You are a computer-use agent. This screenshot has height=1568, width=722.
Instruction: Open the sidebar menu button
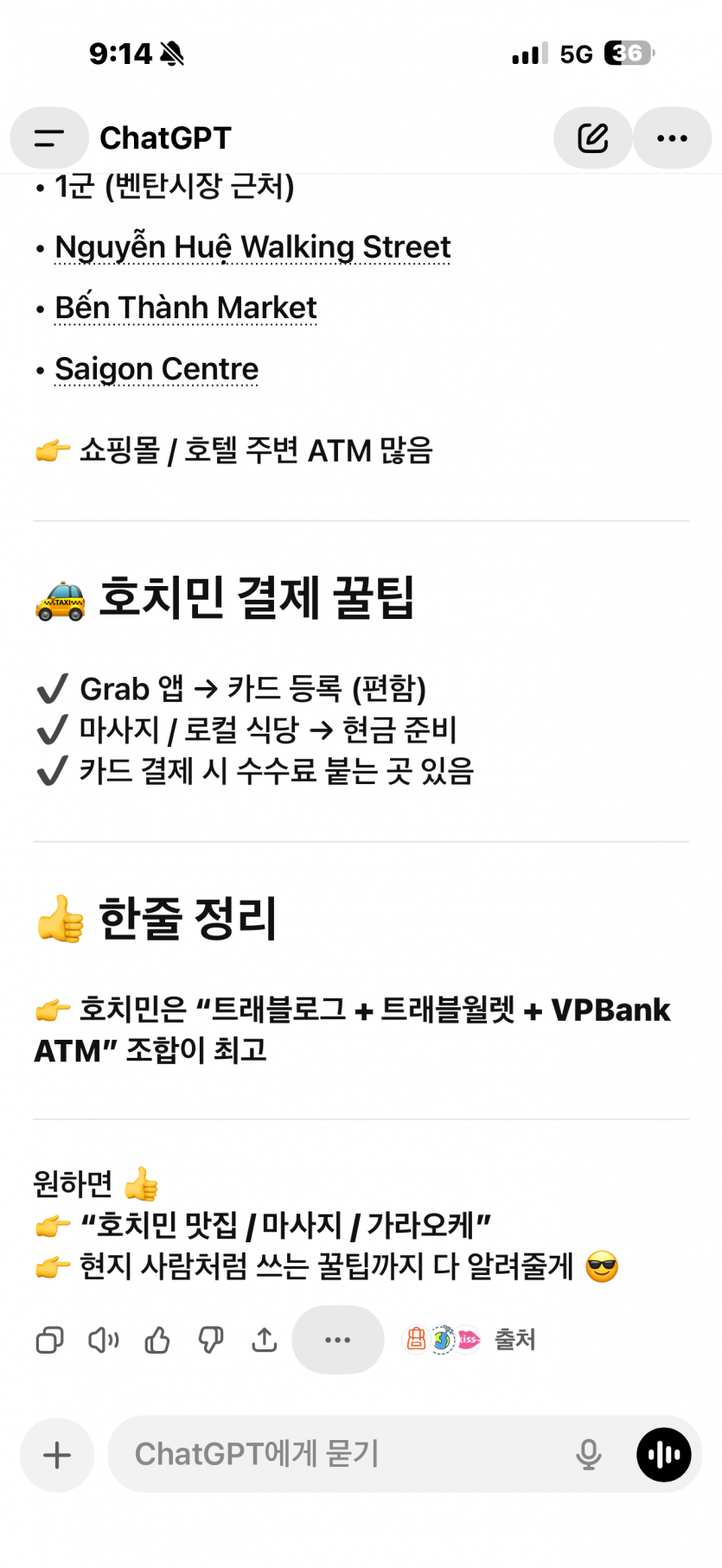[x=49, y=138]
